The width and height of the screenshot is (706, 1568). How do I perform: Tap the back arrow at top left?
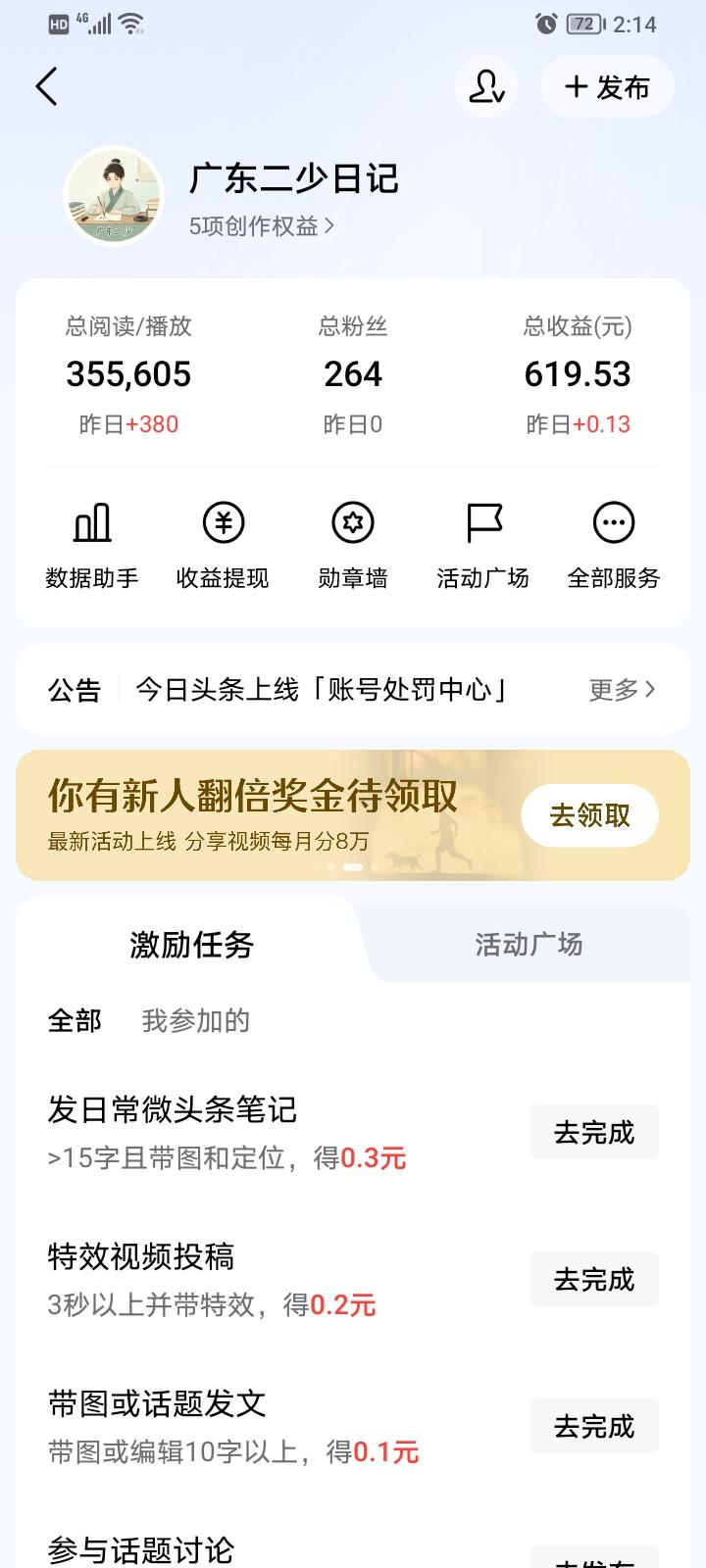(x=46, y=86)
